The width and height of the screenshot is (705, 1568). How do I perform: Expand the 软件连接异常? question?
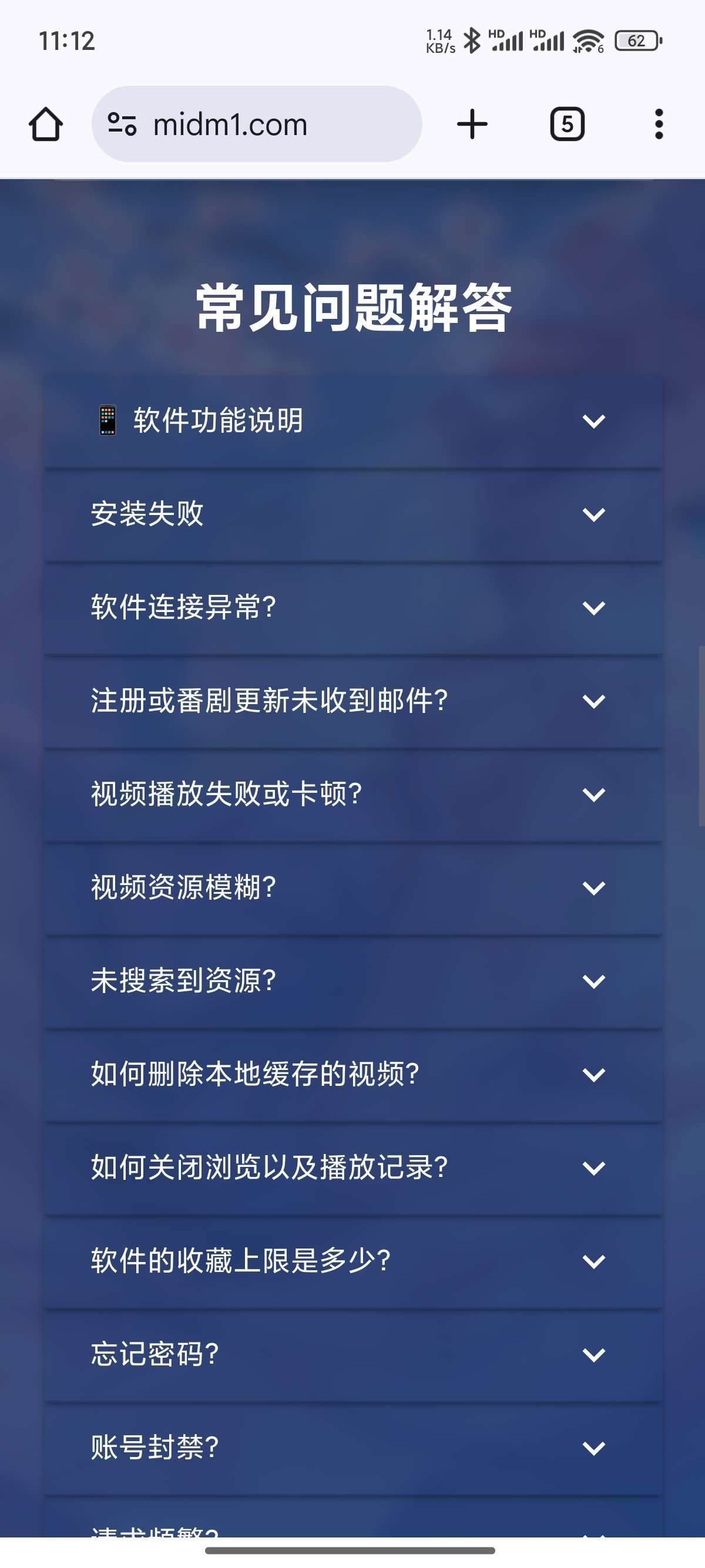click(353, 607)
